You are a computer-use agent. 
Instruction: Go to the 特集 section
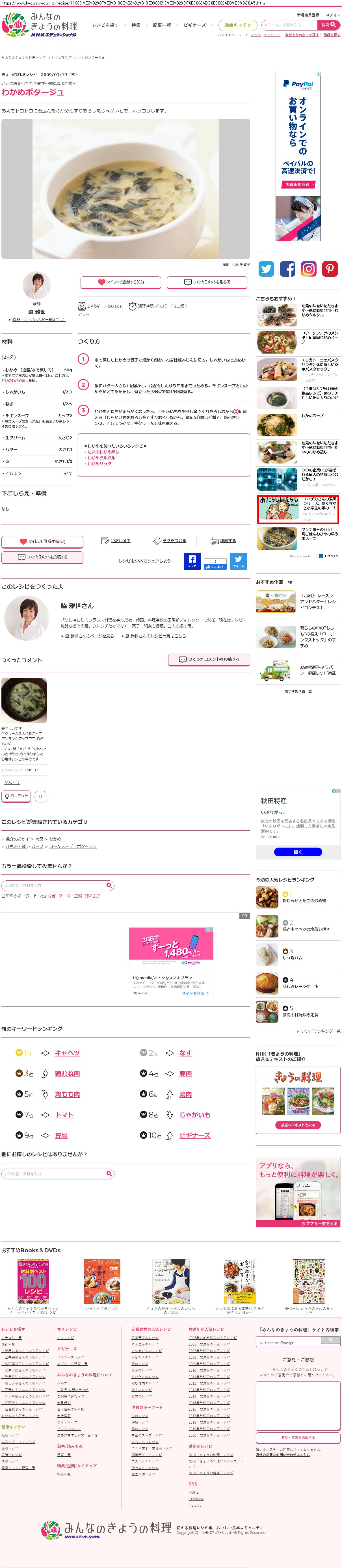click(136, 25)
